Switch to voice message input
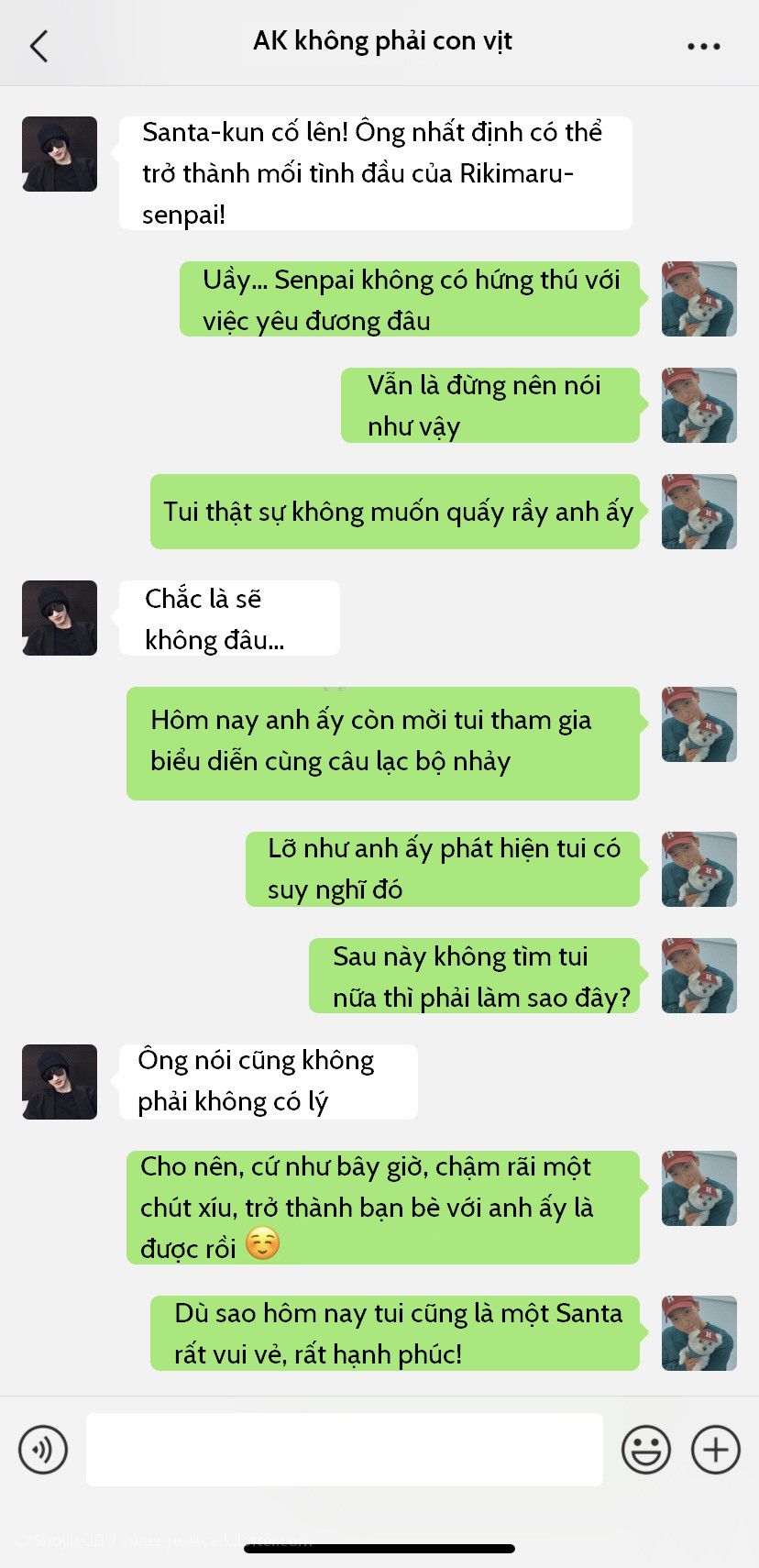Screen dimensions: 759x1568 tap(43, 1450)
